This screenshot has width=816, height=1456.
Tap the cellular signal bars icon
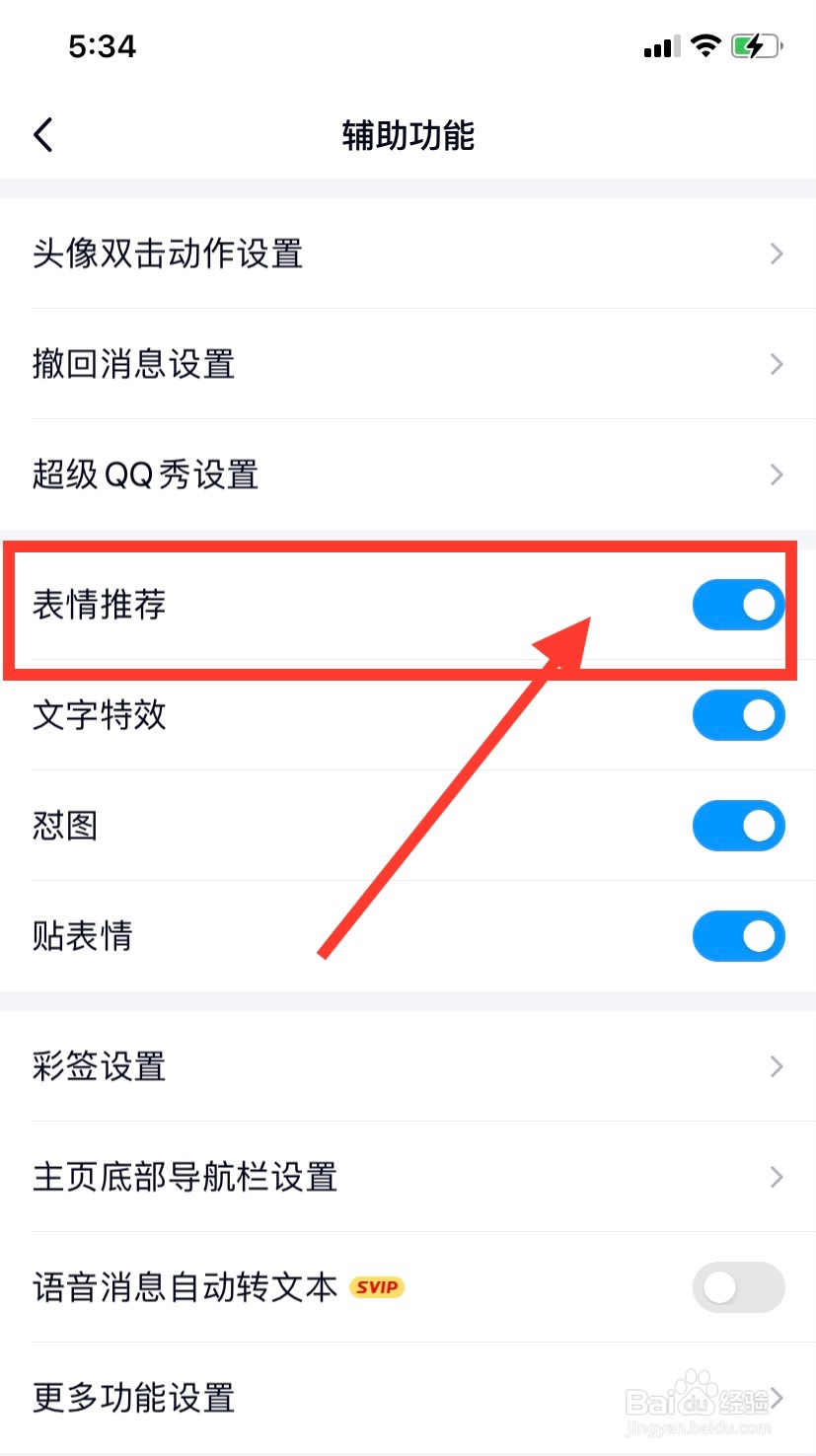tap(660, 45)
